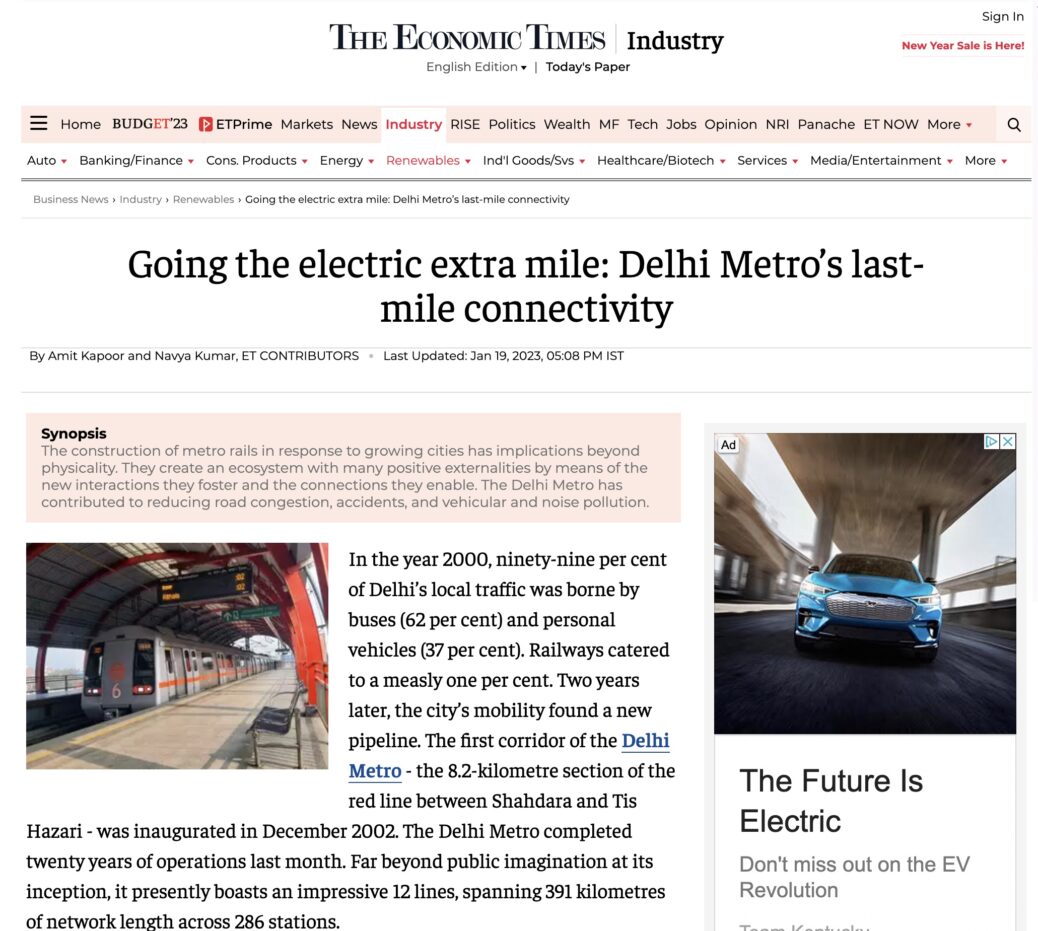Follow the Delhi Metro article link
The image size is (1038, 931).
click(x=645, y=741)
